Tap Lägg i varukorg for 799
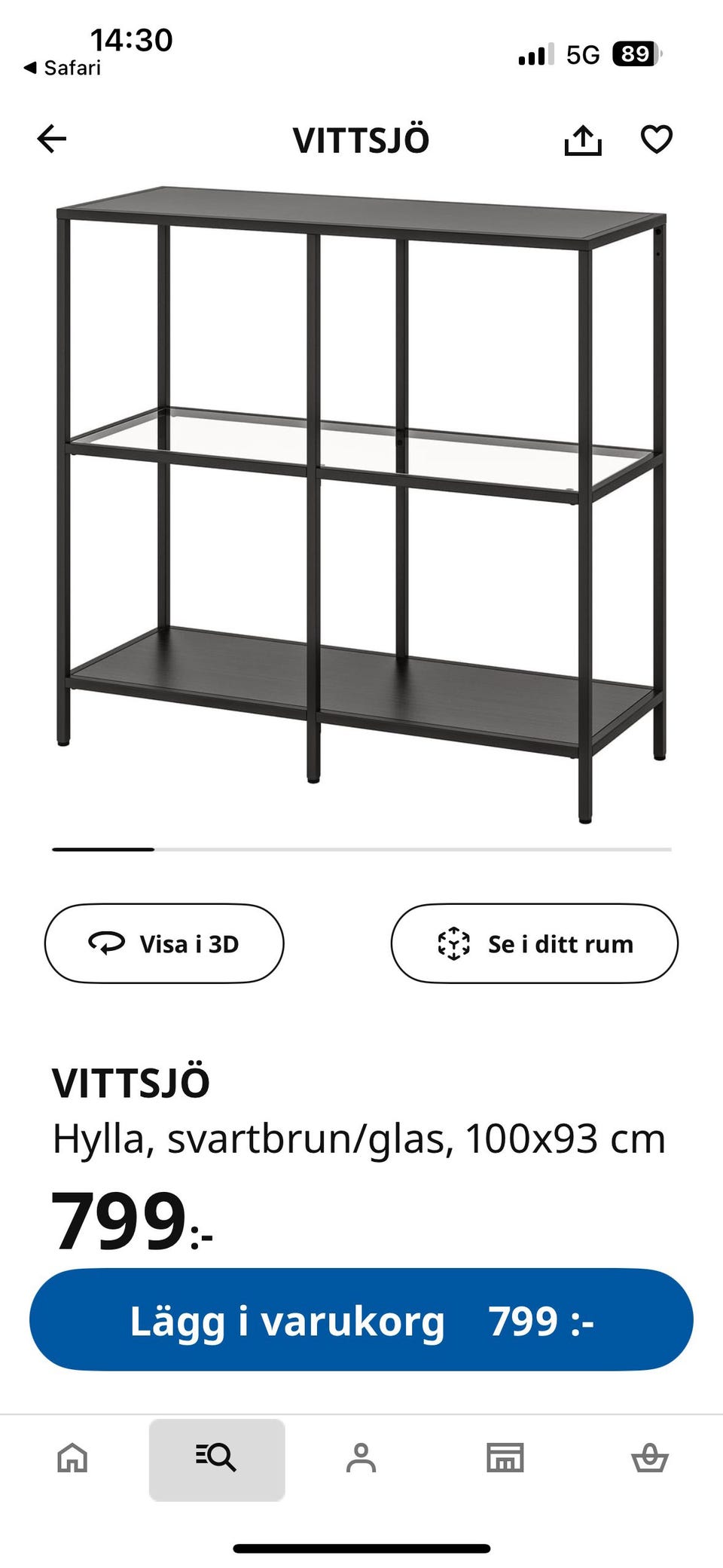Screen dimensions: 723x1568 click(x=361, y=1320)
